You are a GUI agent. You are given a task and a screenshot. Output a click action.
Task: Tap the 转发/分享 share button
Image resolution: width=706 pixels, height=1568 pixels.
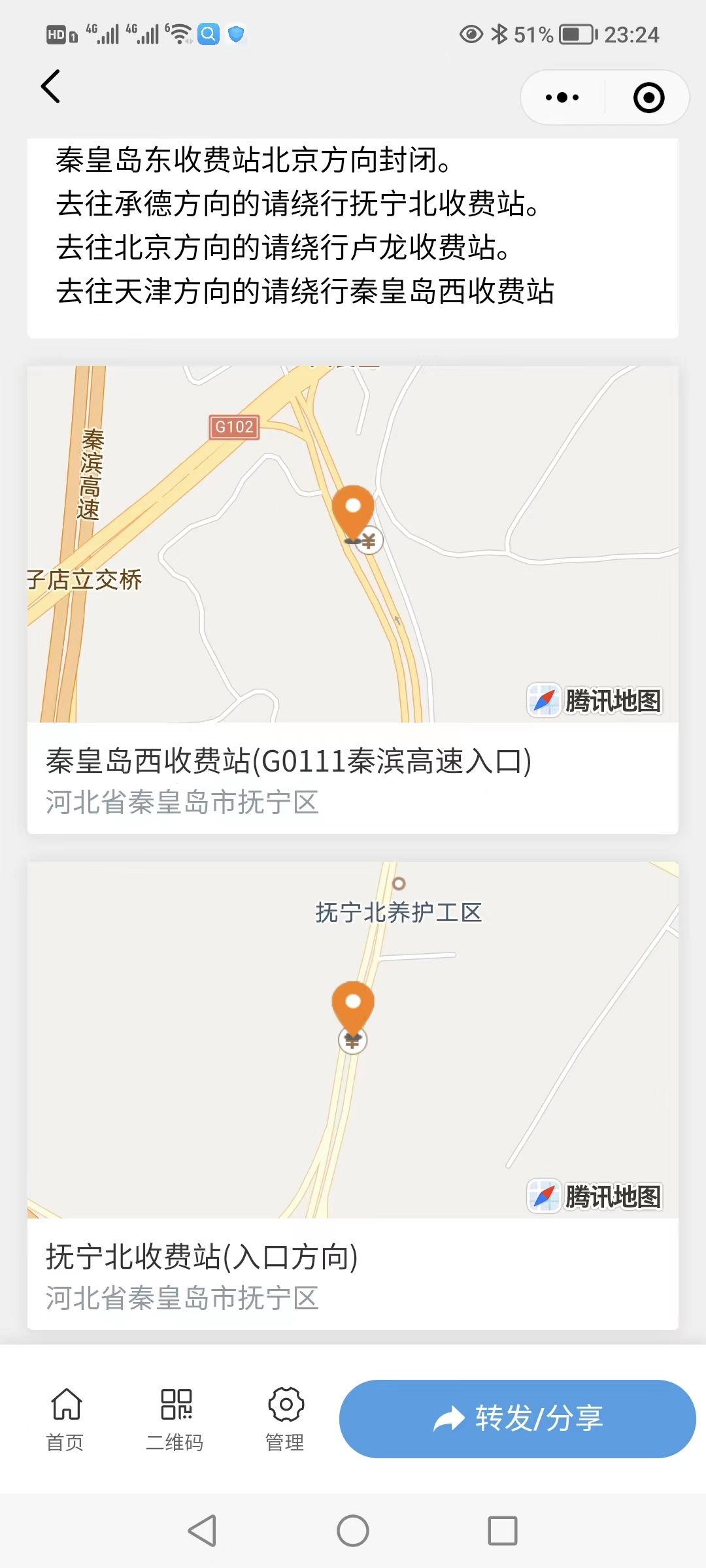(517, 1418)
